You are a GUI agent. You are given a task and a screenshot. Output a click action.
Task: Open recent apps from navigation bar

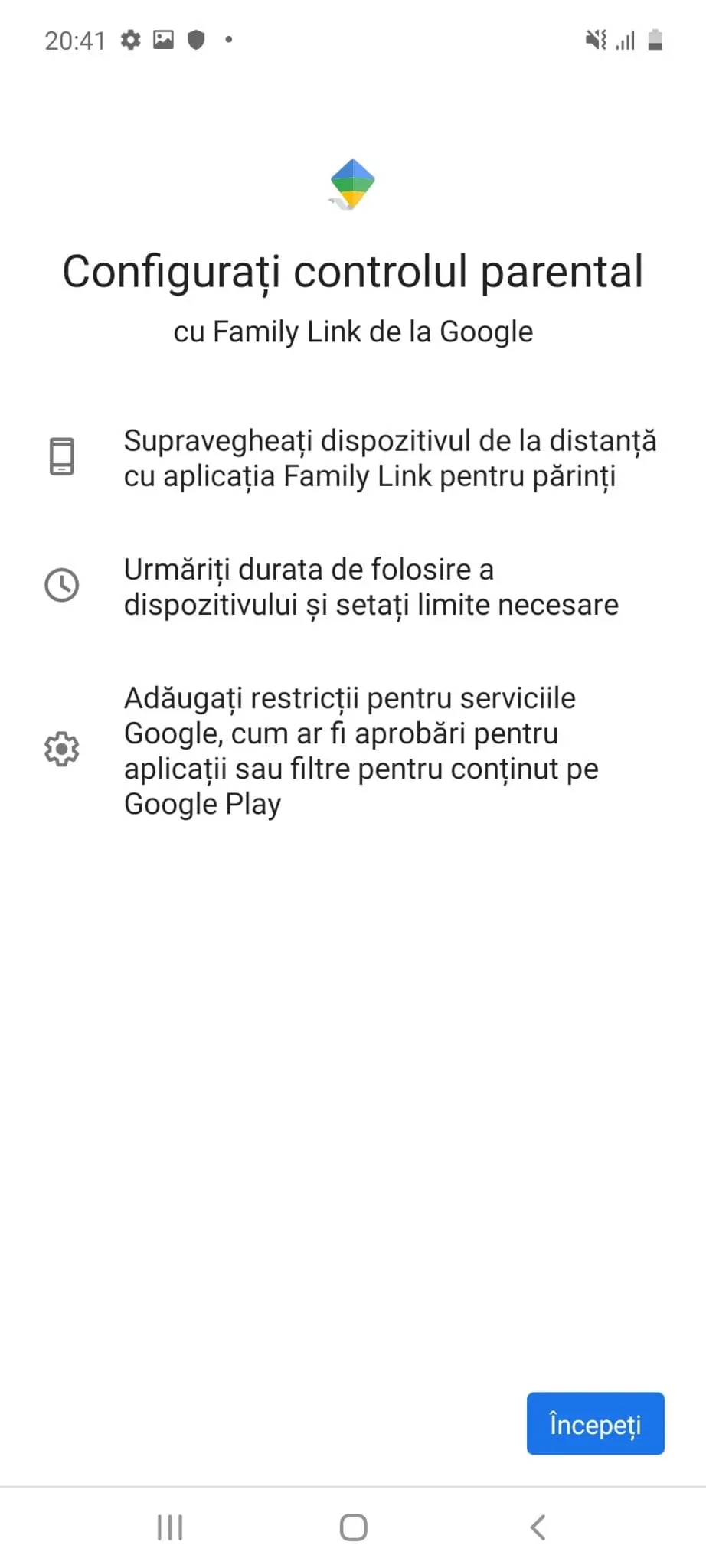(x=169, y=1527)
